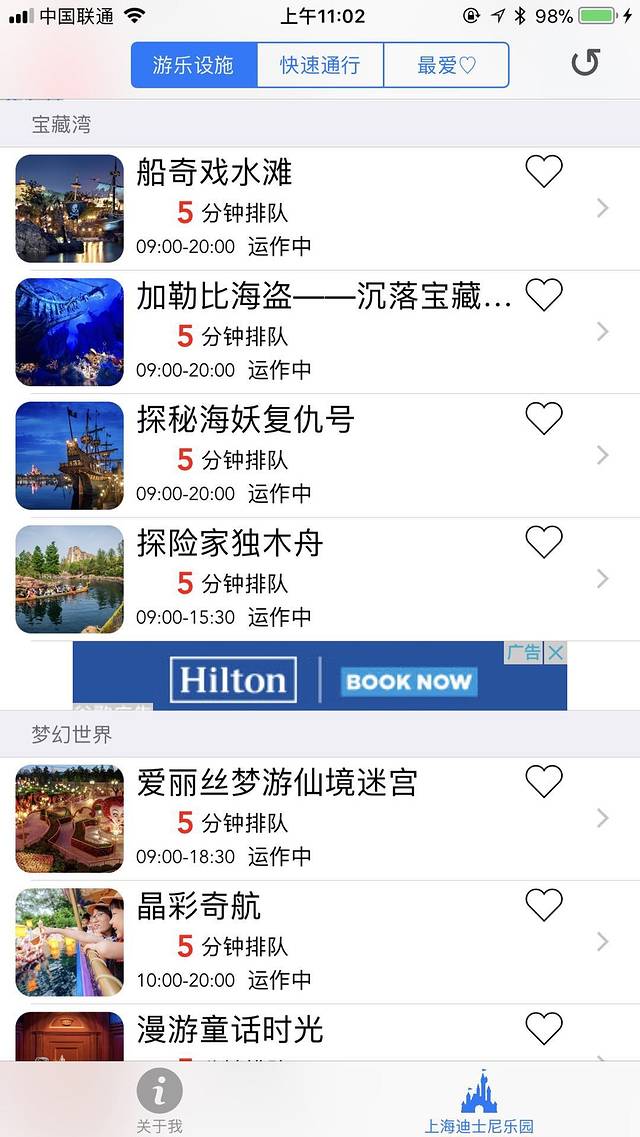Favorite 探秘海妖复仇号 with the heart
Image resolution: width=640 pixels, height=1137 pixels.
tap(544, 418)
